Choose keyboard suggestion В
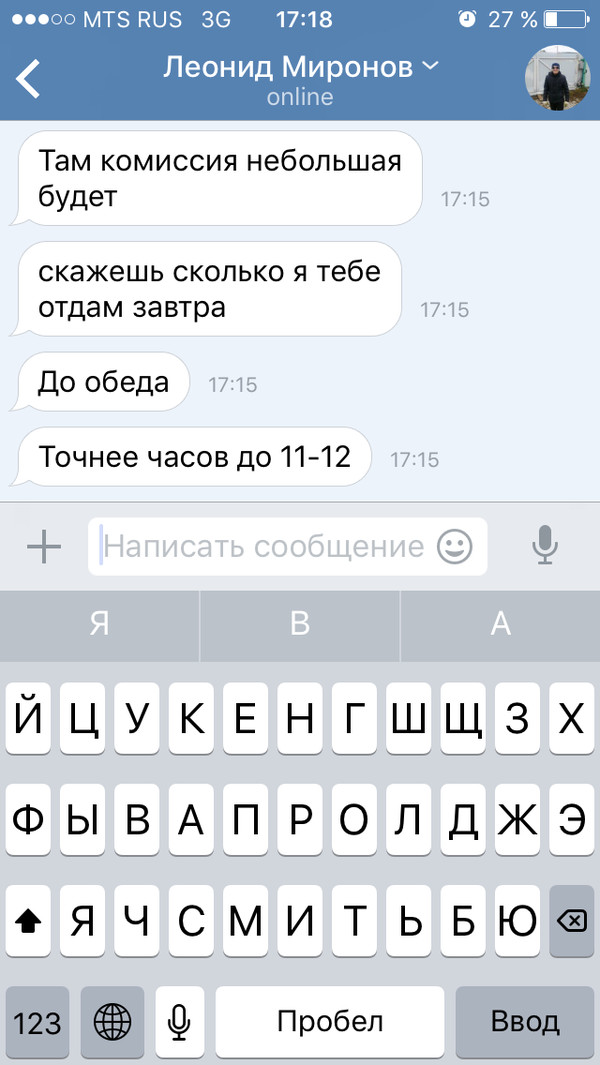This screenshot has height=1065, width=600. coord(300,623)
